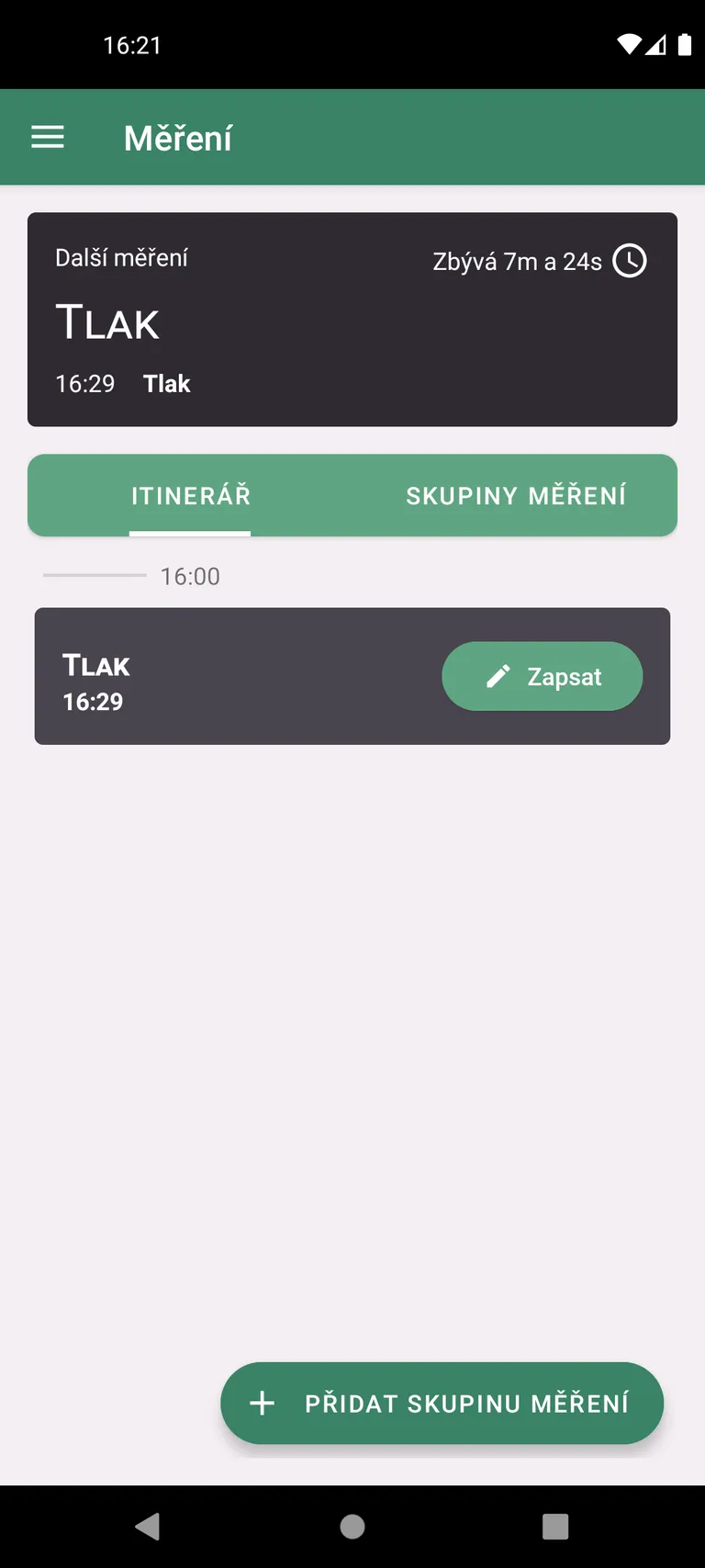Image resolution: width=705 pixels, height=1568 pixels.
Task: Click the pencil icon on Zapsat button
Action: (498, 675)
